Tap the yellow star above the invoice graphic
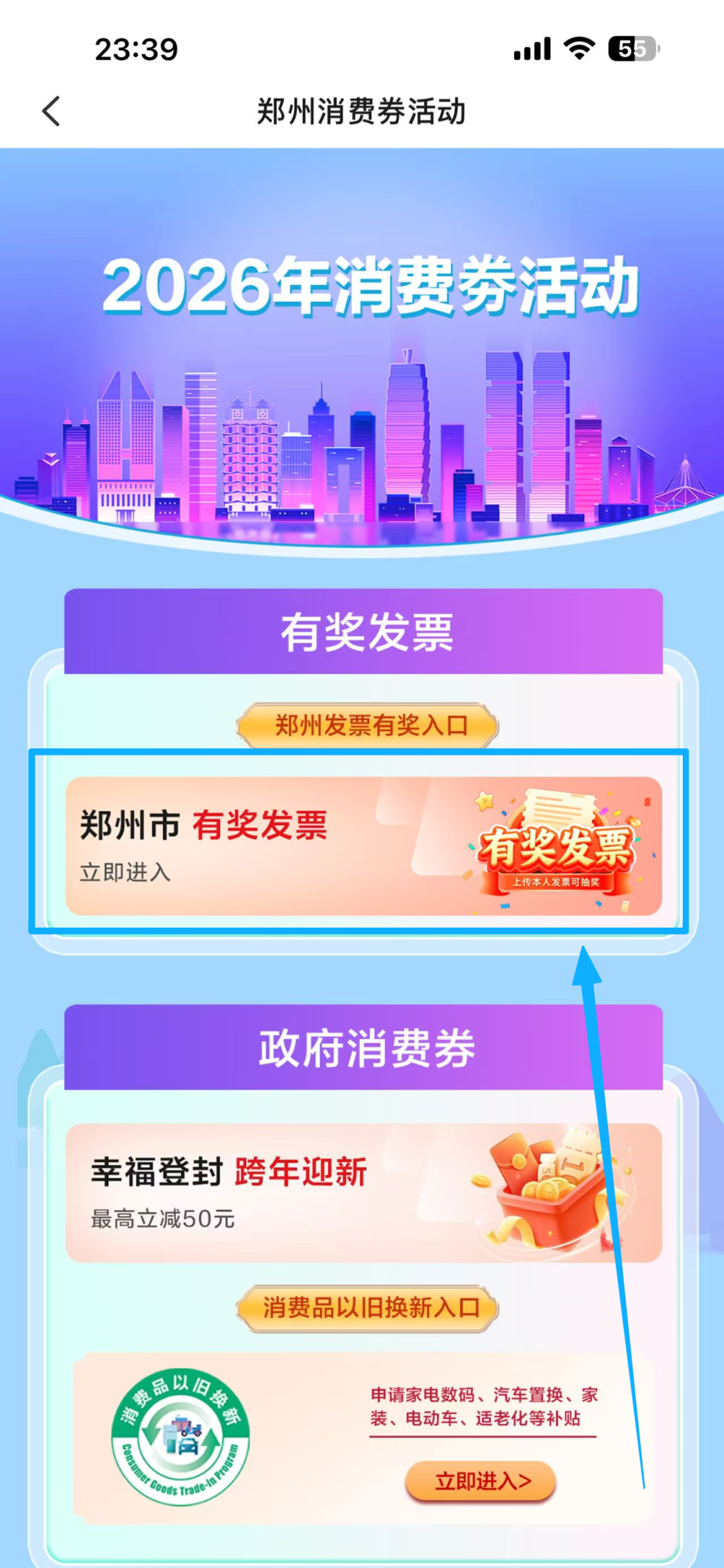This screenshot has width=724, height=1568. point(484,800)
